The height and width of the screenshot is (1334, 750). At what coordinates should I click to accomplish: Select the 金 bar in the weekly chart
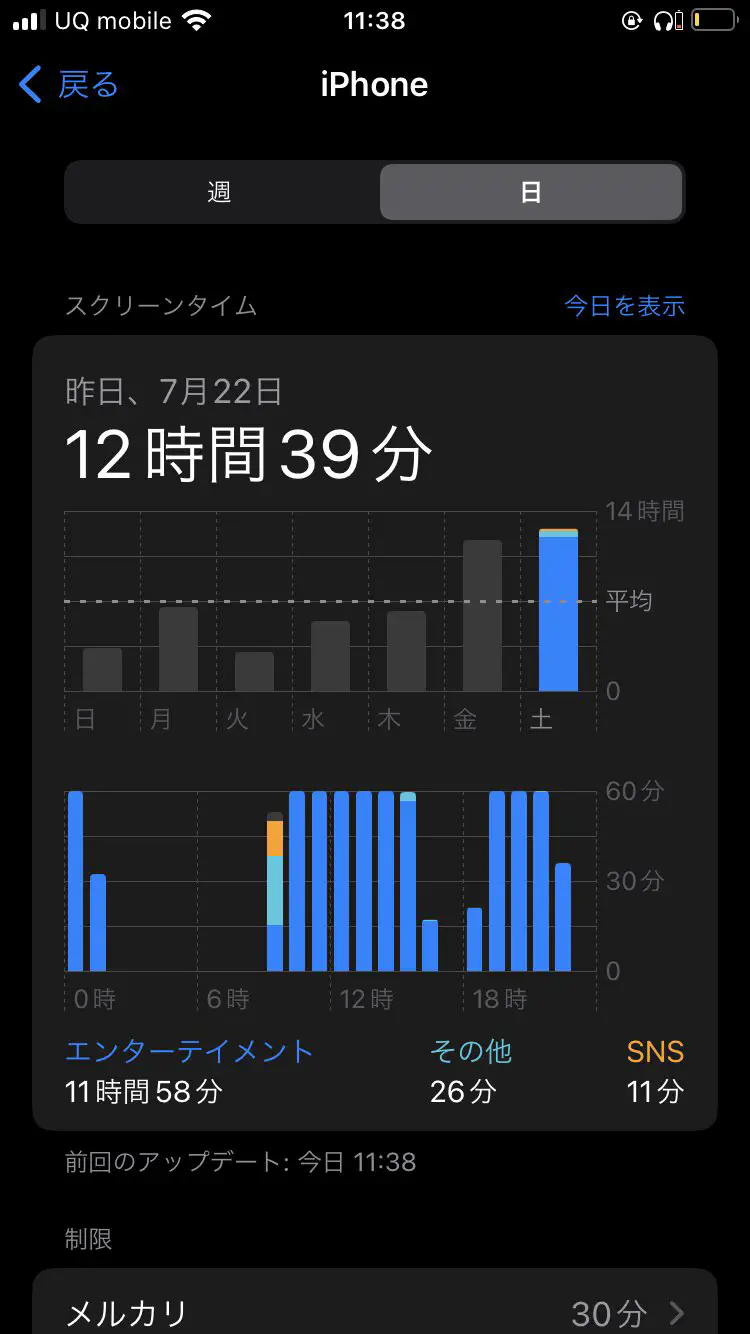(x=482, y=616)
